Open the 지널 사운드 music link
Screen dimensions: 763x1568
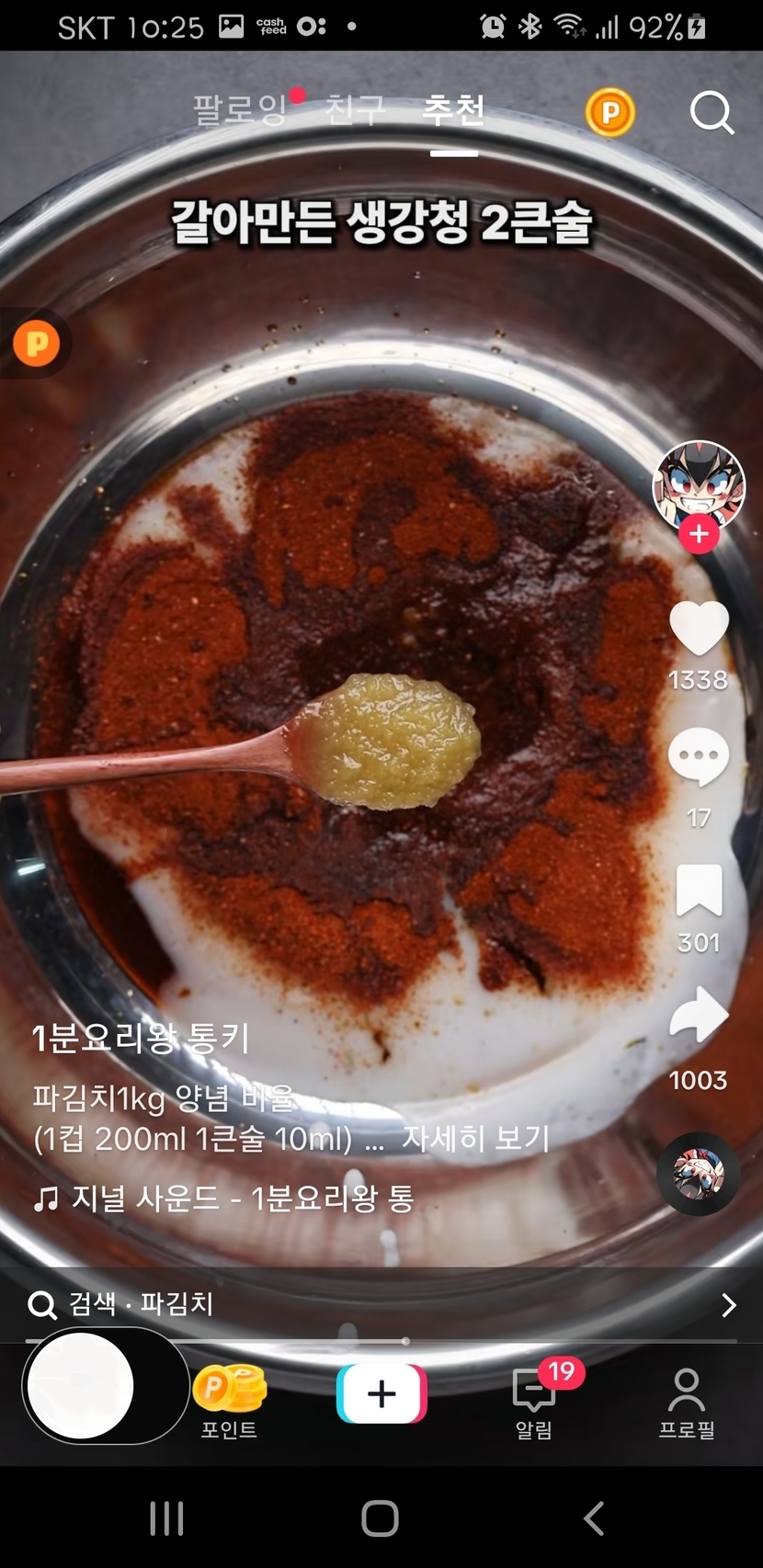(x=223, y=1198)
